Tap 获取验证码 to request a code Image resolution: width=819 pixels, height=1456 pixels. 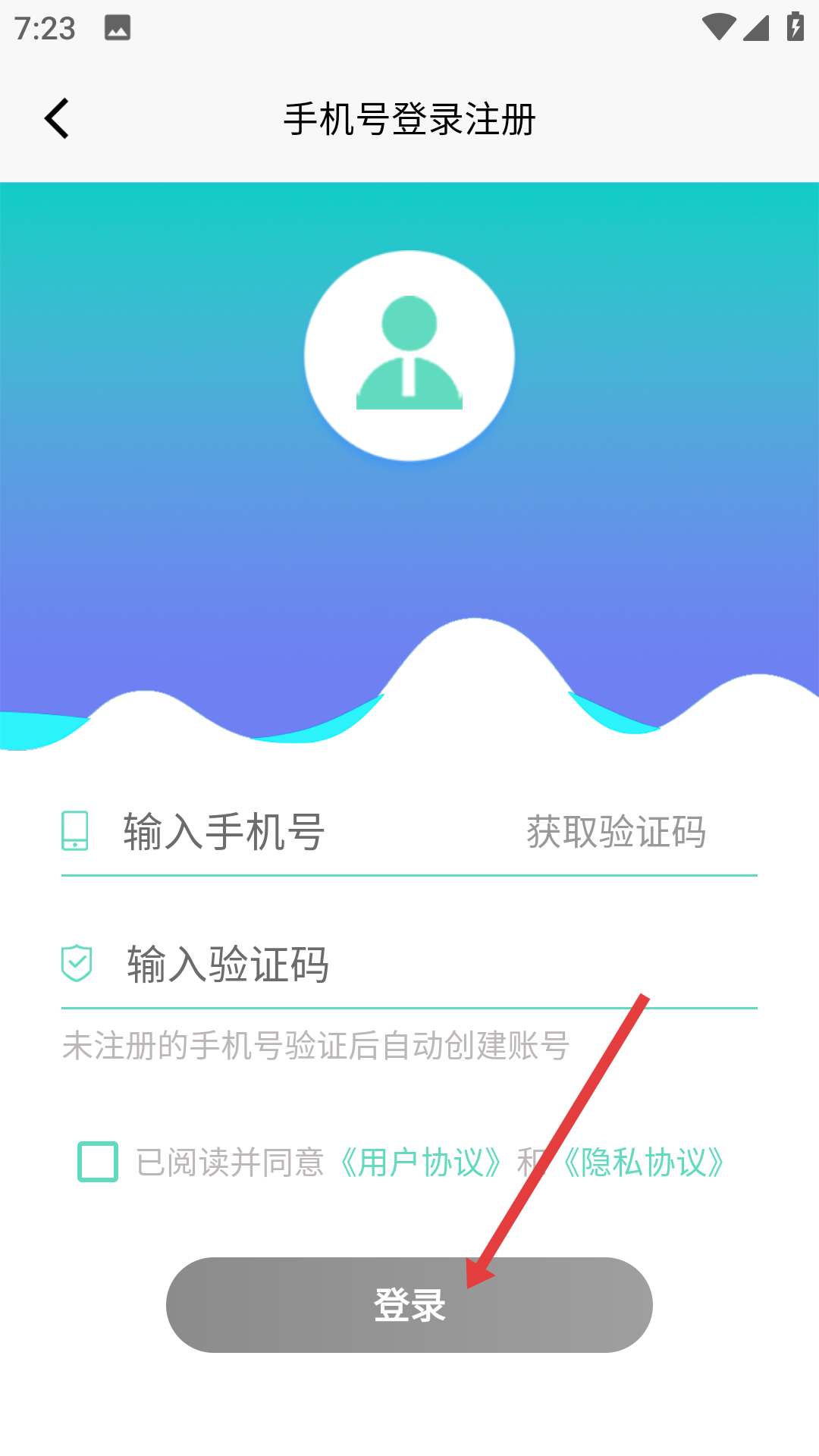tap(616, 832)
